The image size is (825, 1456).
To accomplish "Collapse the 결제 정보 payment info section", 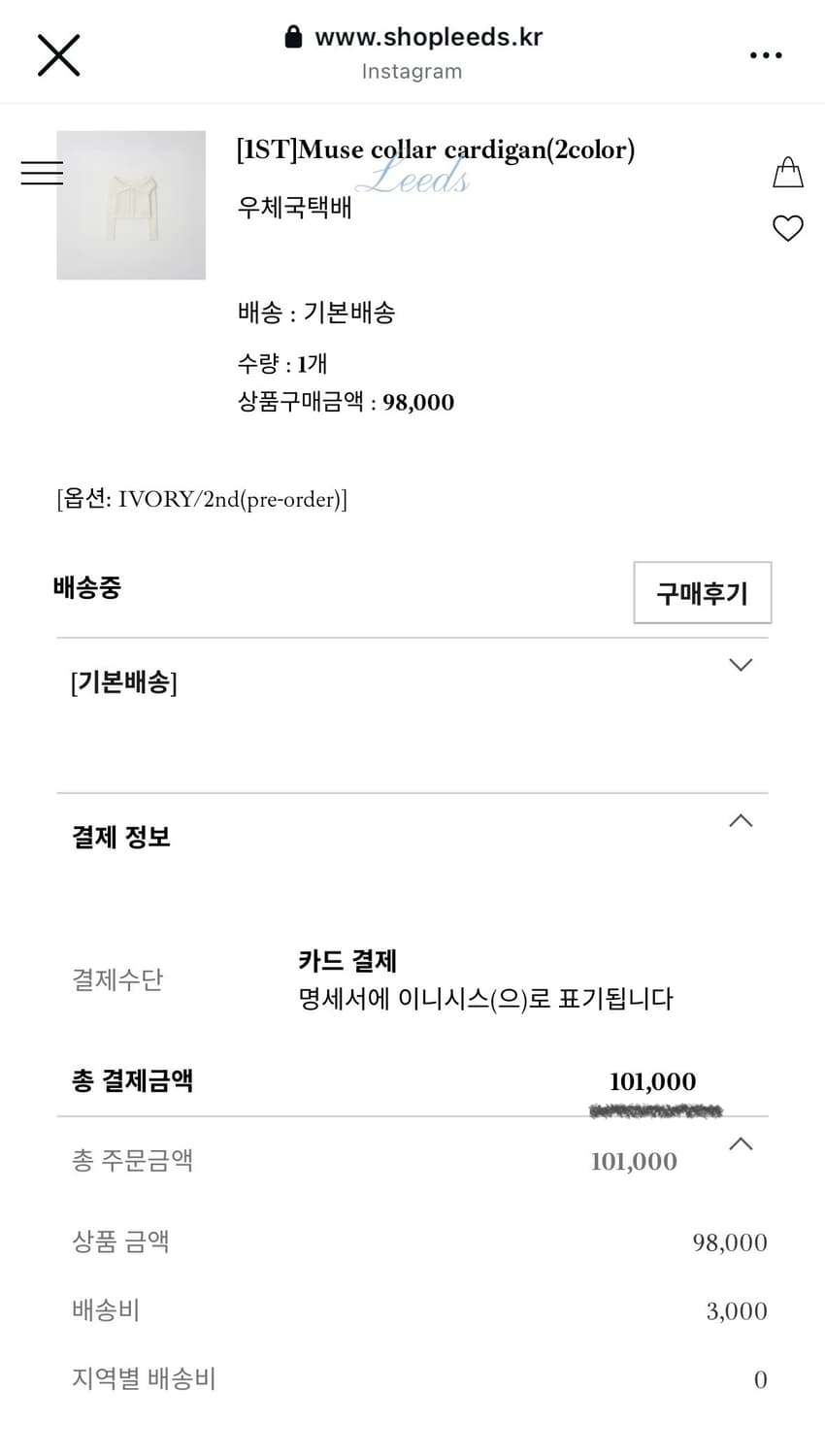I will pos(741,820).
